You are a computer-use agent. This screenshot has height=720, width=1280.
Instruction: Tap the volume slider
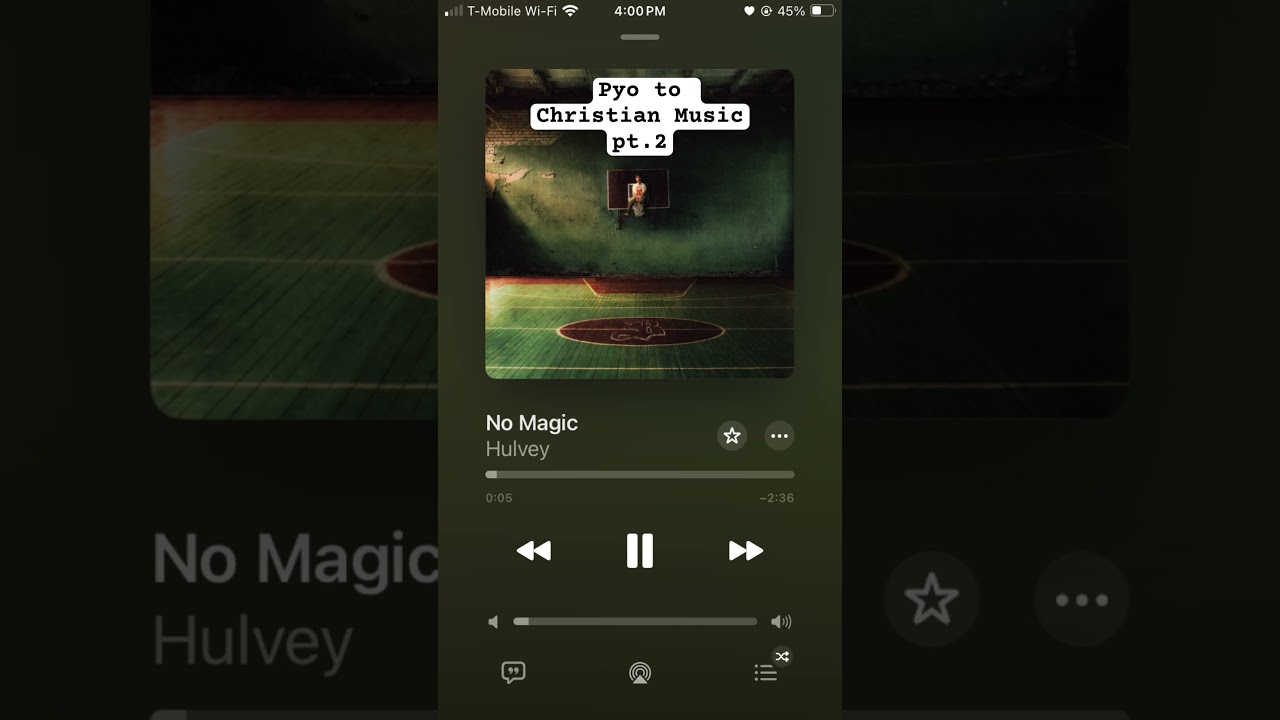pos(635,622)
